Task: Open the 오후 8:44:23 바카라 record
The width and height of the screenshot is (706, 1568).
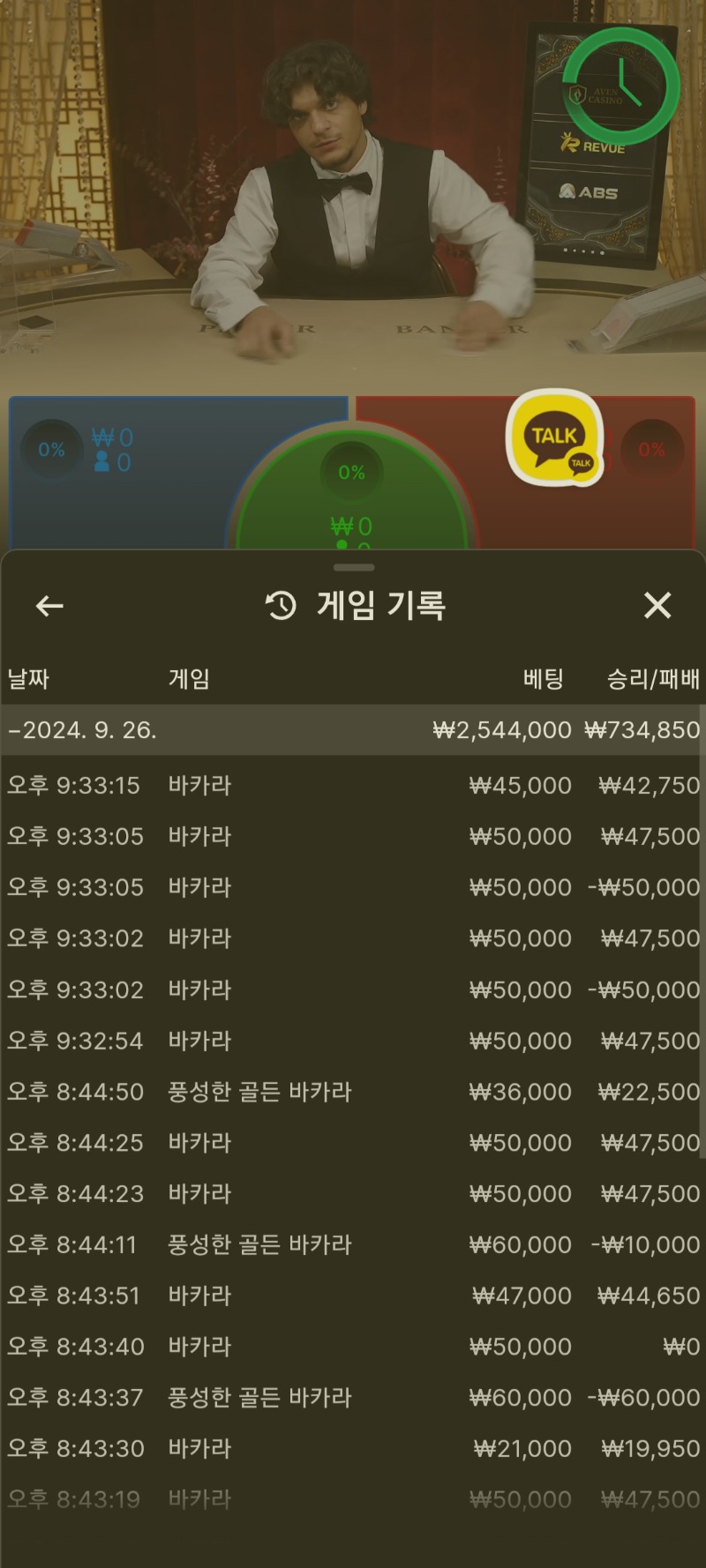Action: point(353,1194)
